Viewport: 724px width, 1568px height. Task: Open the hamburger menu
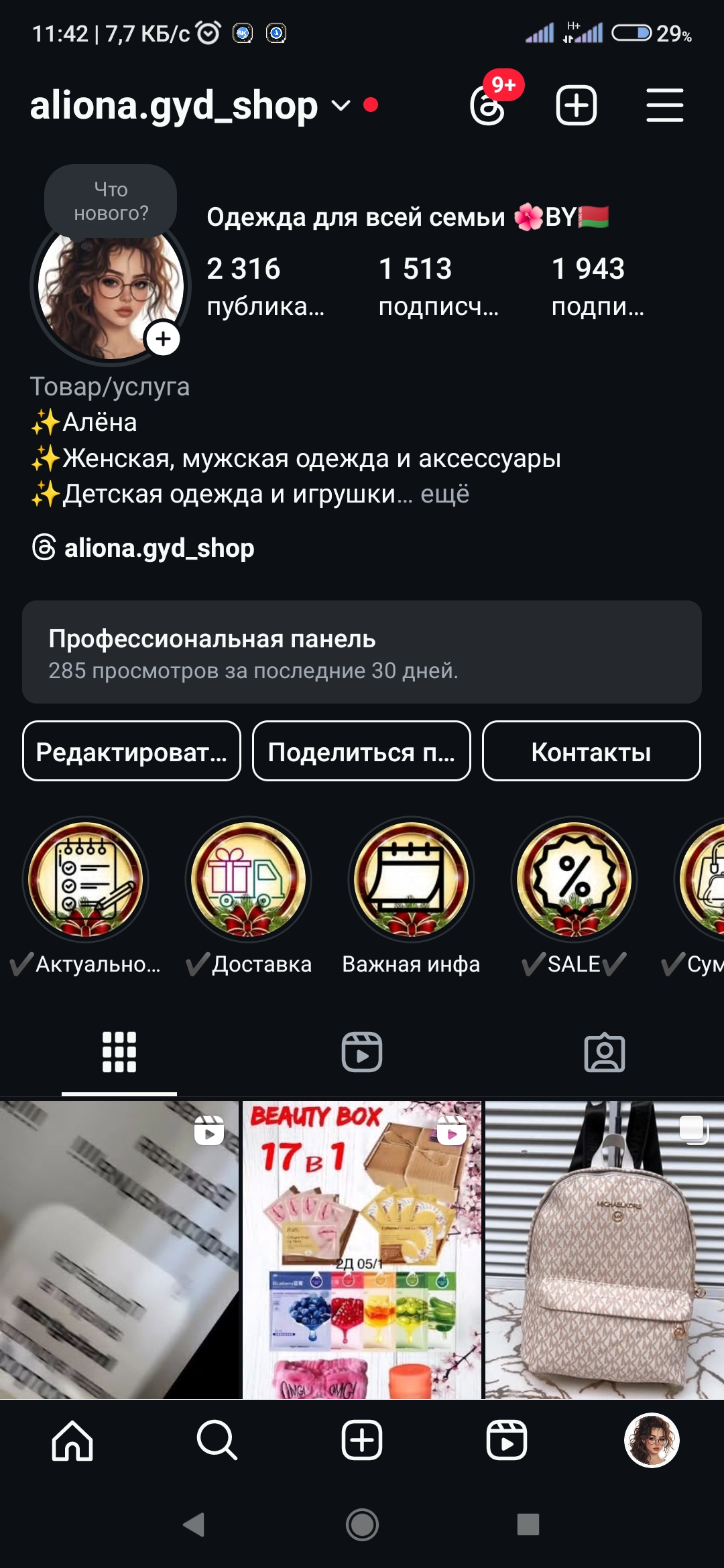pos(664,105)
